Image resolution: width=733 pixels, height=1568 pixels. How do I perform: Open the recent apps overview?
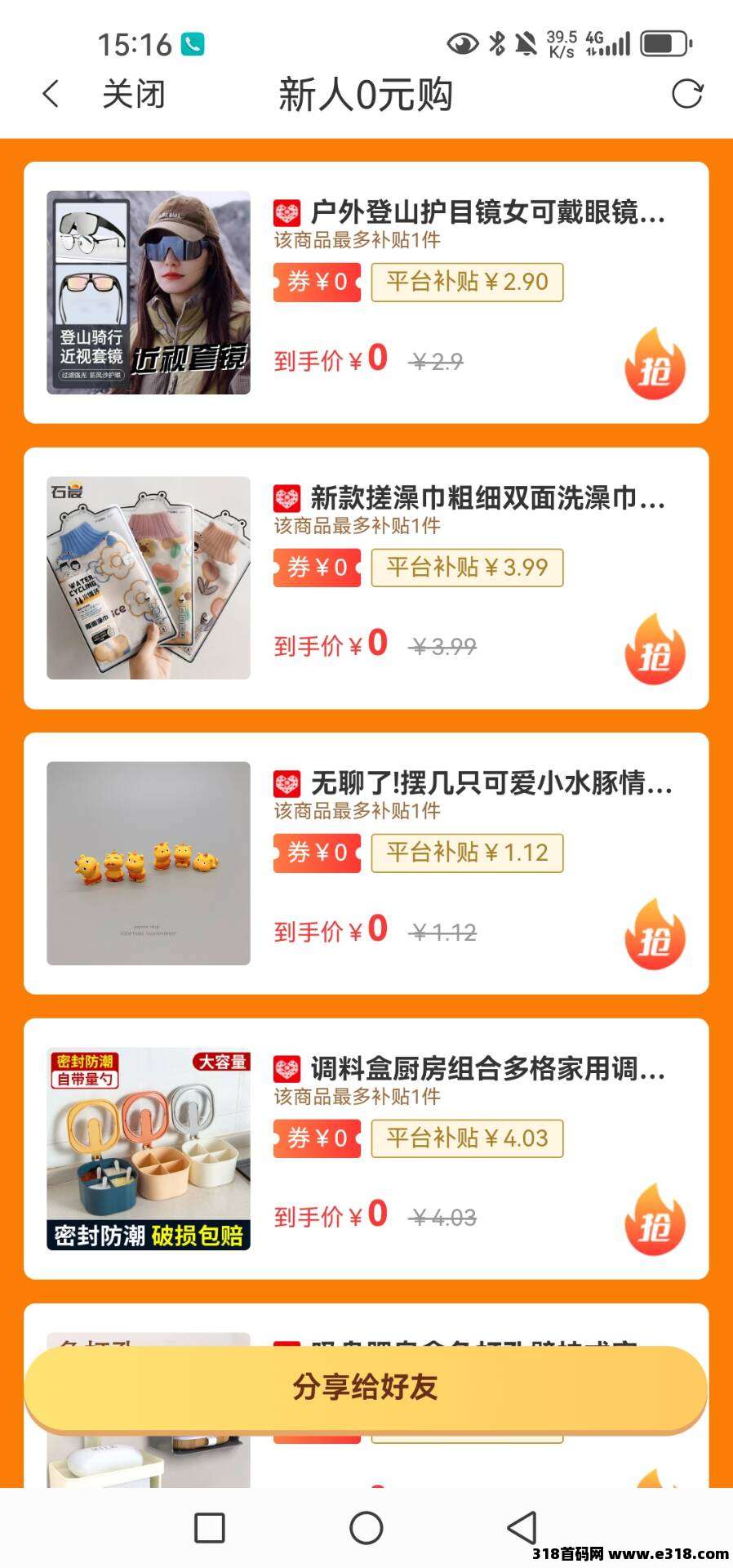(210, 1527)
